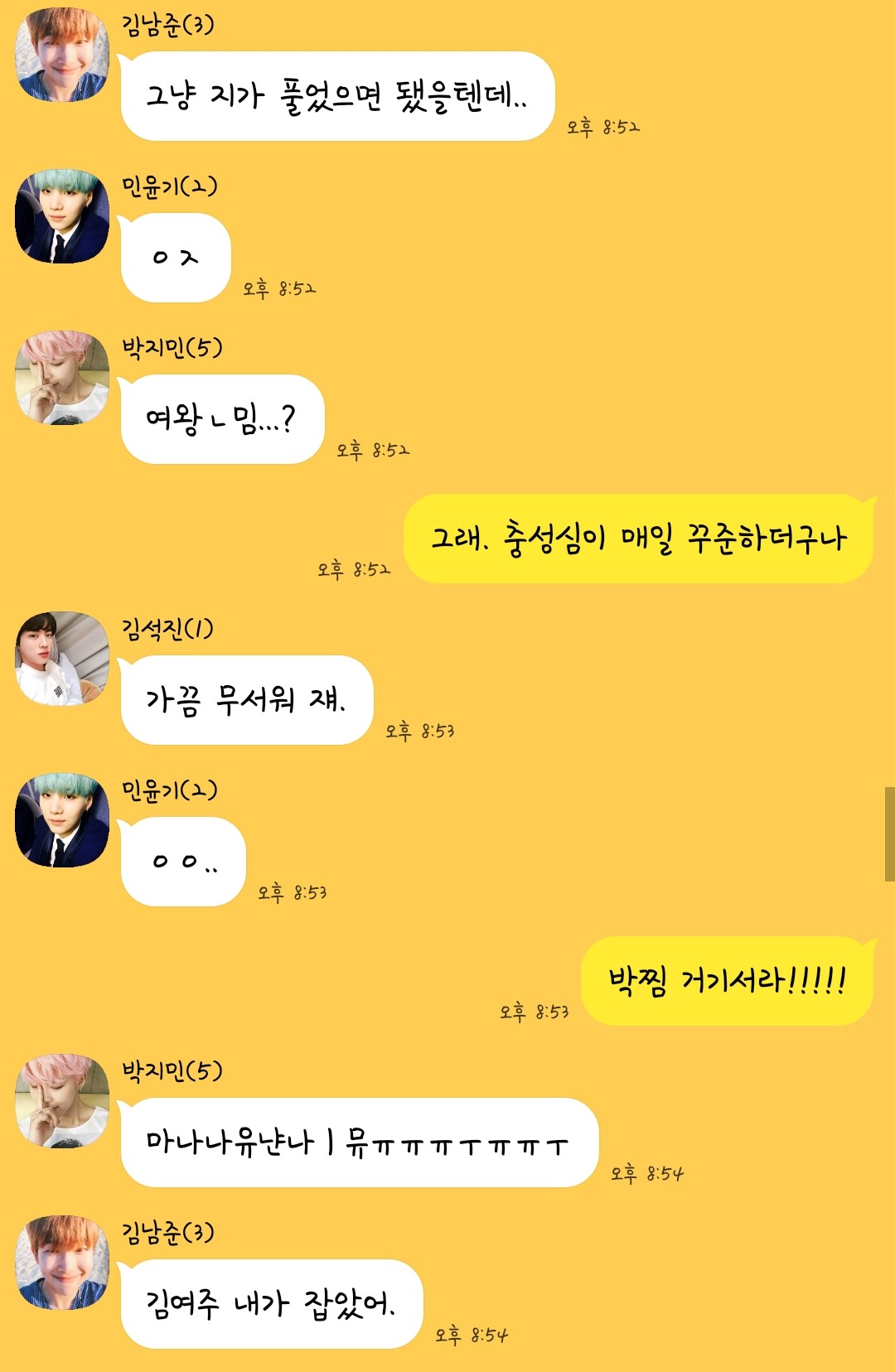The width and height of the screenshot is (895, 1372).
Task: Open 김남준's avatar beside "김여주 내가 잡았어."
Action: point(62,1263)
